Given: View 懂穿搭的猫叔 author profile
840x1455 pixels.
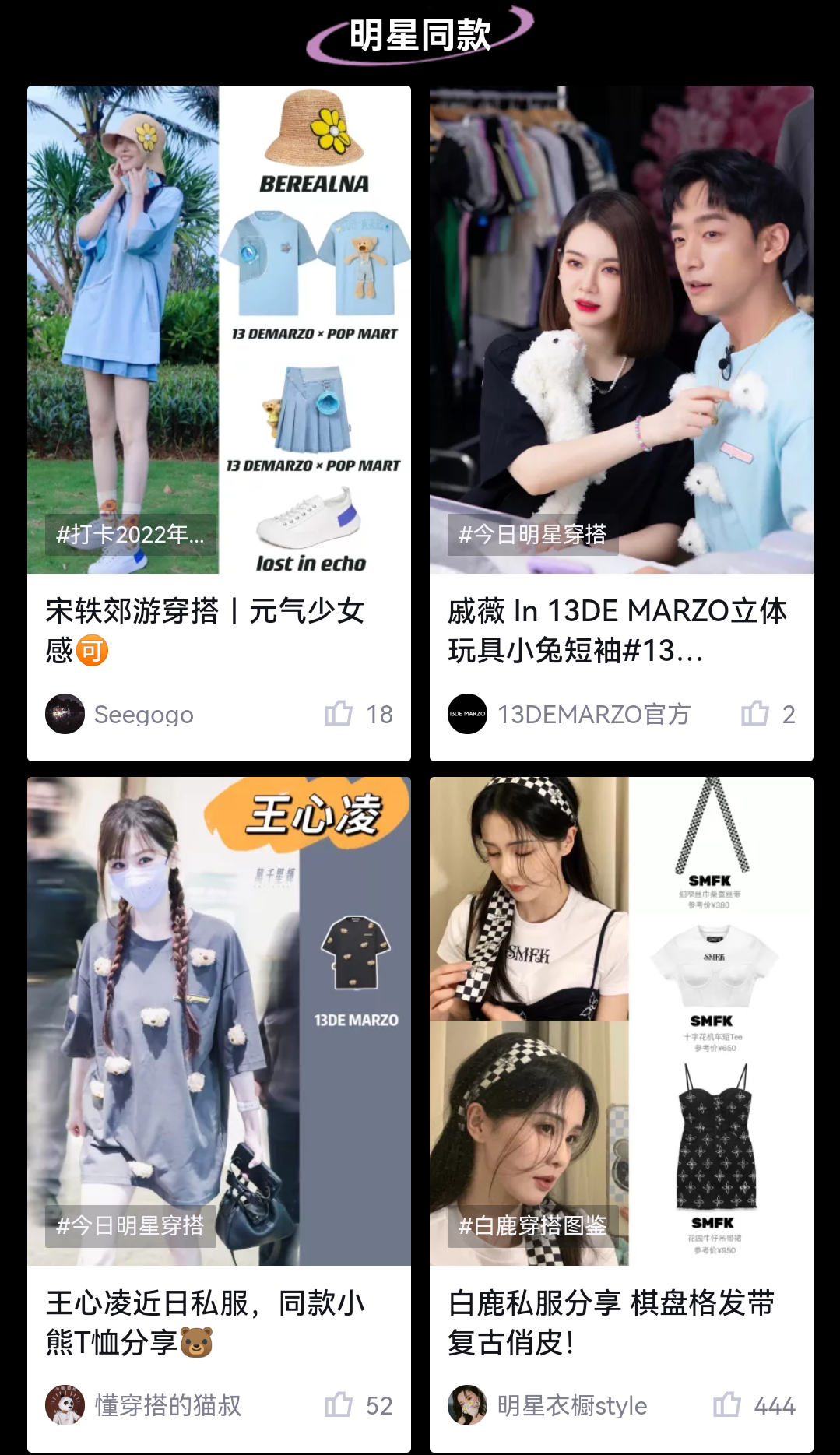Looking at the screenshot, I should (x=145, y=1405).
